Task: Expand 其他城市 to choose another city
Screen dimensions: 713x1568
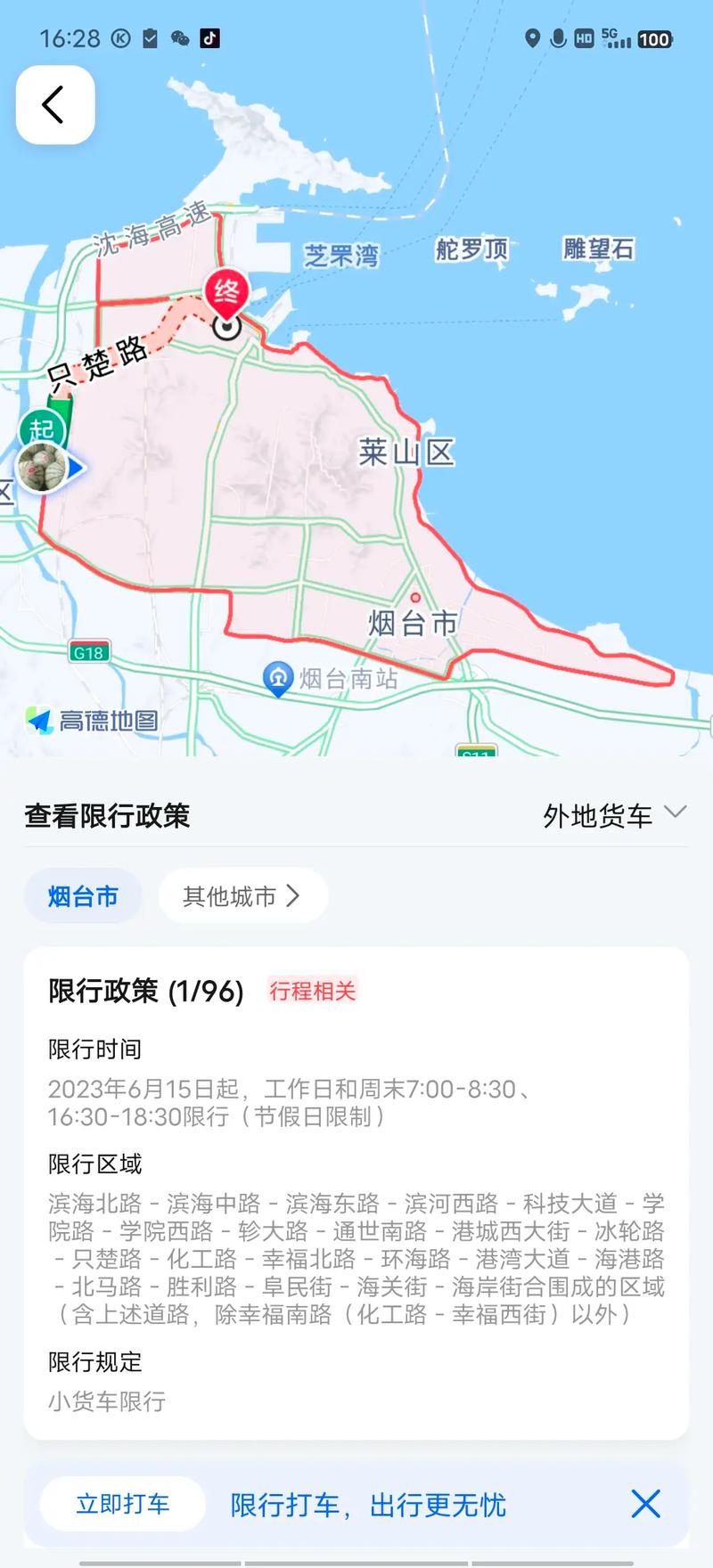Action: click(x=242, y=896)
